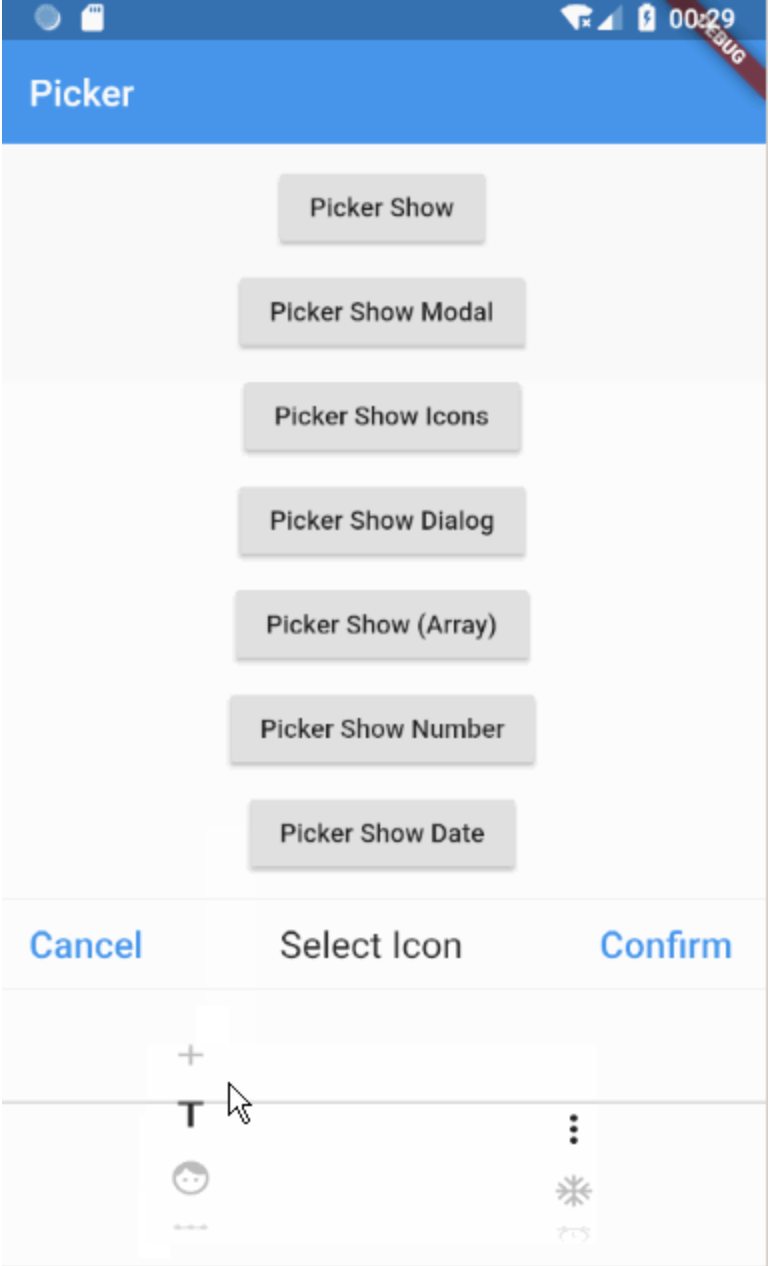Open Picker Show Date
The width and height of the screenshot is (768, 1266).
point(382,833)
